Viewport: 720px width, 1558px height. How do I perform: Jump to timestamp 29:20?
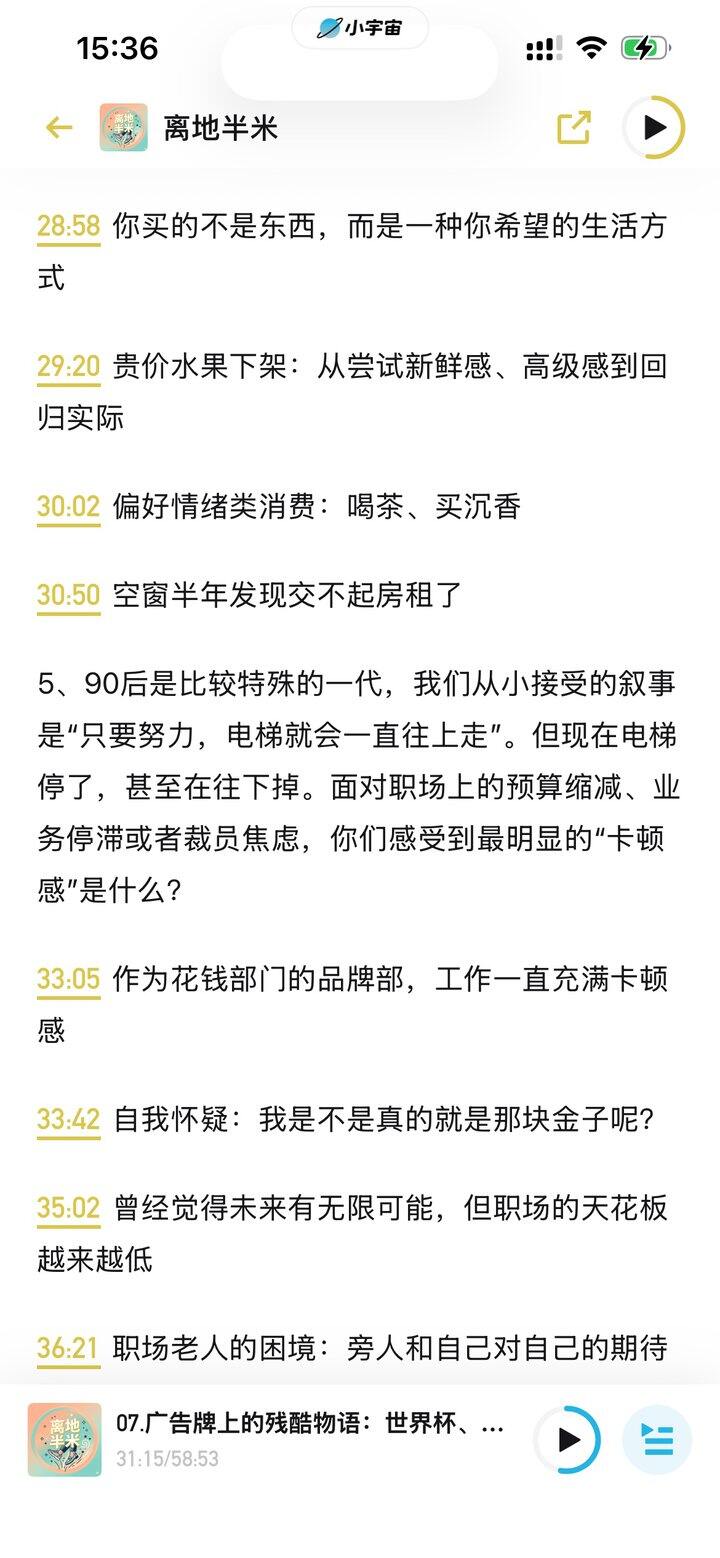[x=69, y=367]
